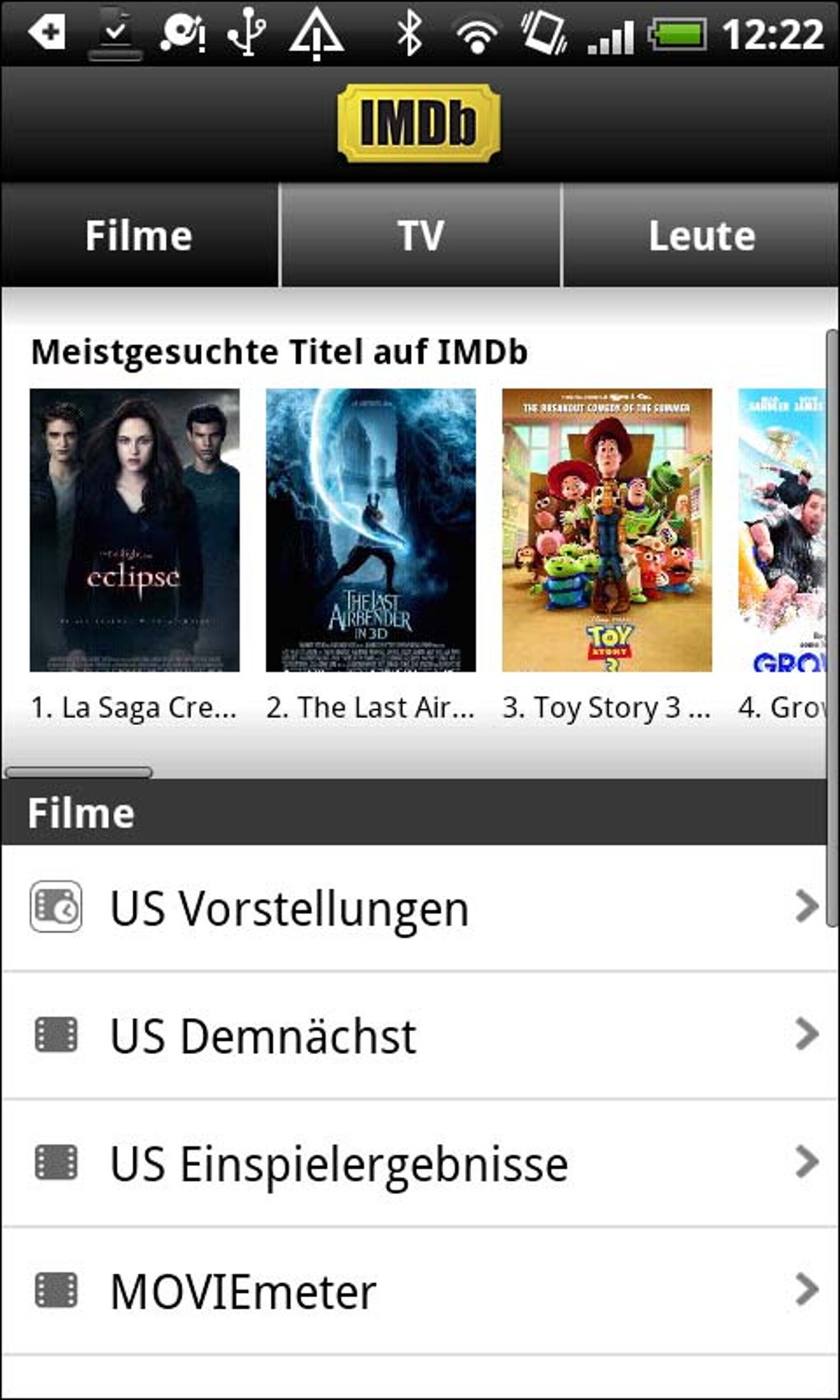Tap the film strip icon beside US Einspielergebnisse
Image resolution: width=840 pixels, height=1400 pixels.
[55, 1164]
